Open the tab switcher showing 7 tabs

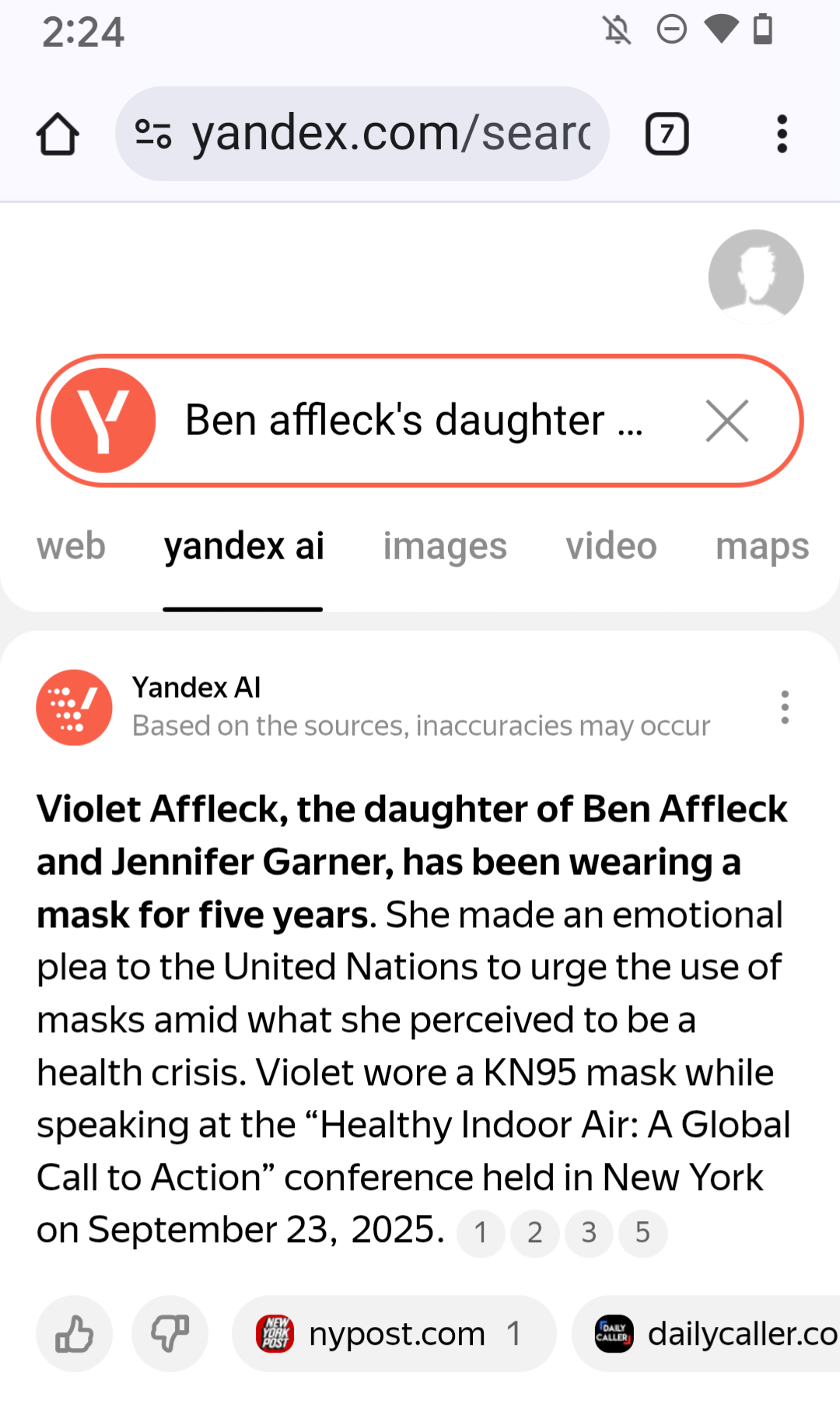point(667,134)
